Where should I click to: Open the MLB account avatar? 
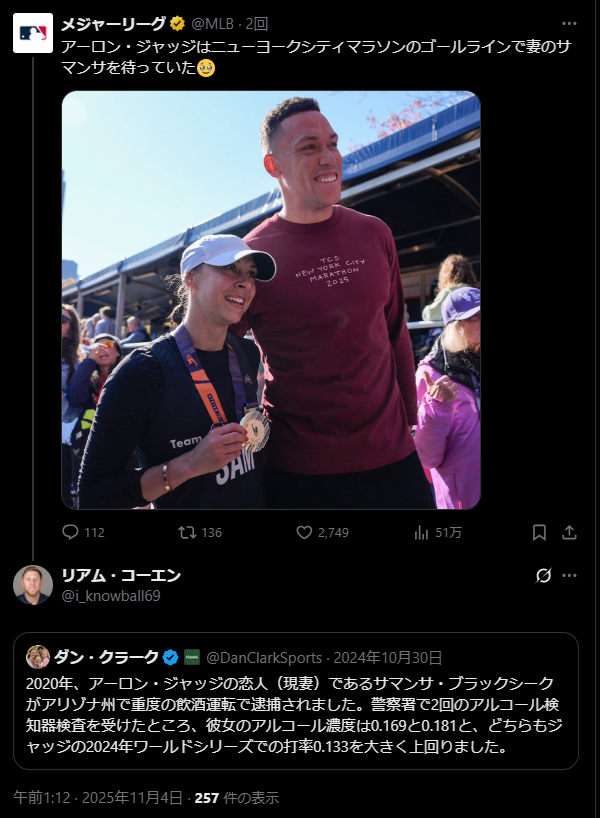pos(33,33)
